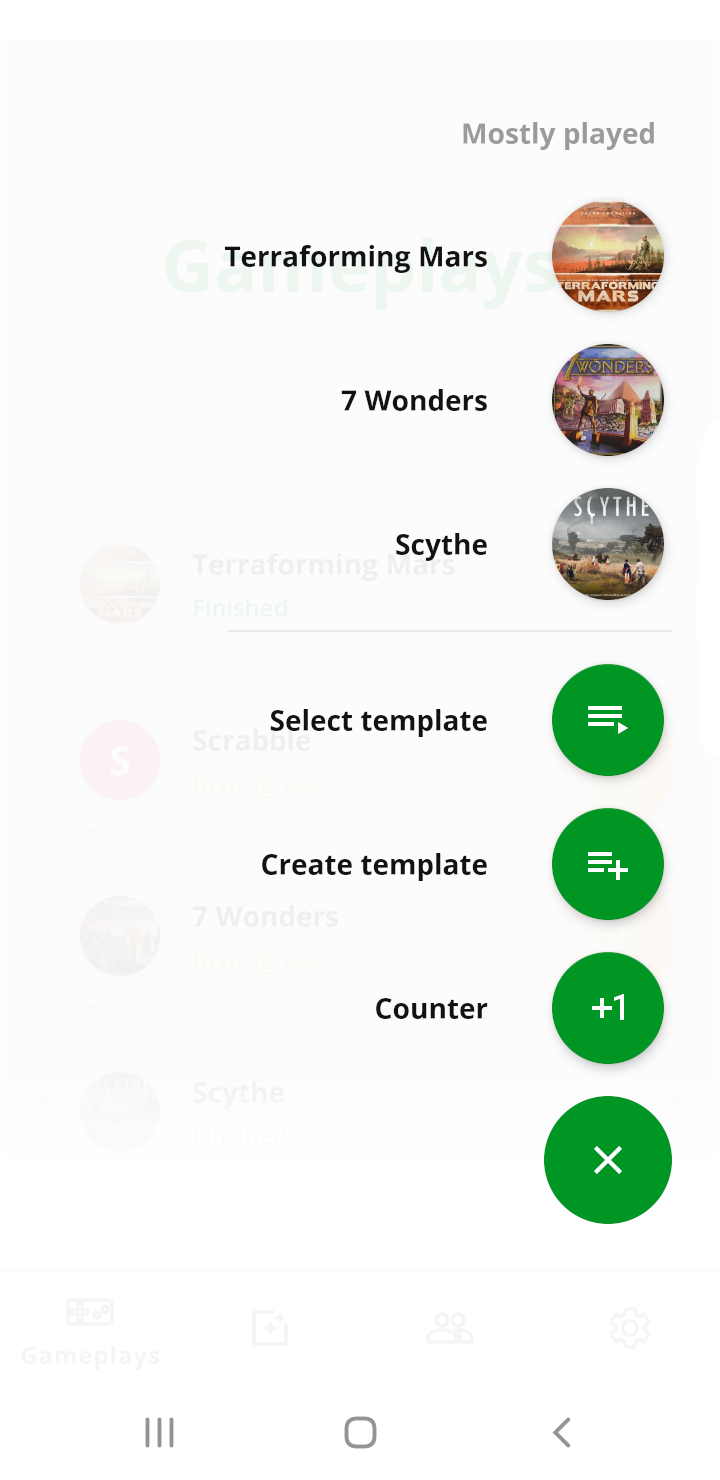
Task: Tap the Scythe cover thumbnail
Action: coord(608,544)
